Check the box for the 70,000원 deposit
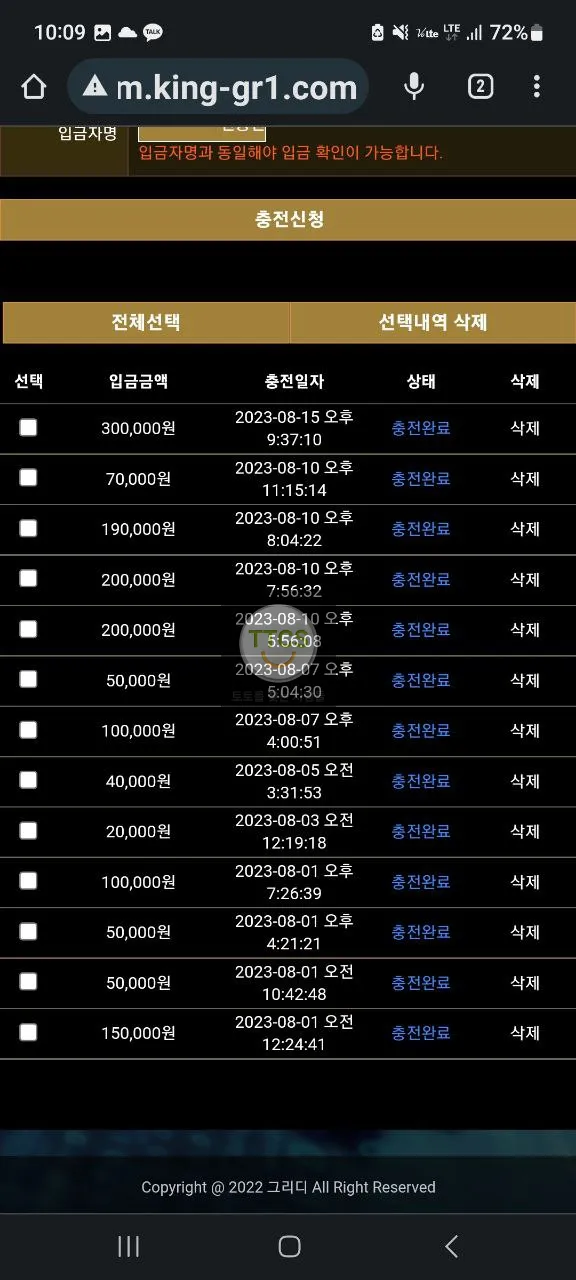The width and height of the screenshot is (576, 1280). tap(28, 477)
